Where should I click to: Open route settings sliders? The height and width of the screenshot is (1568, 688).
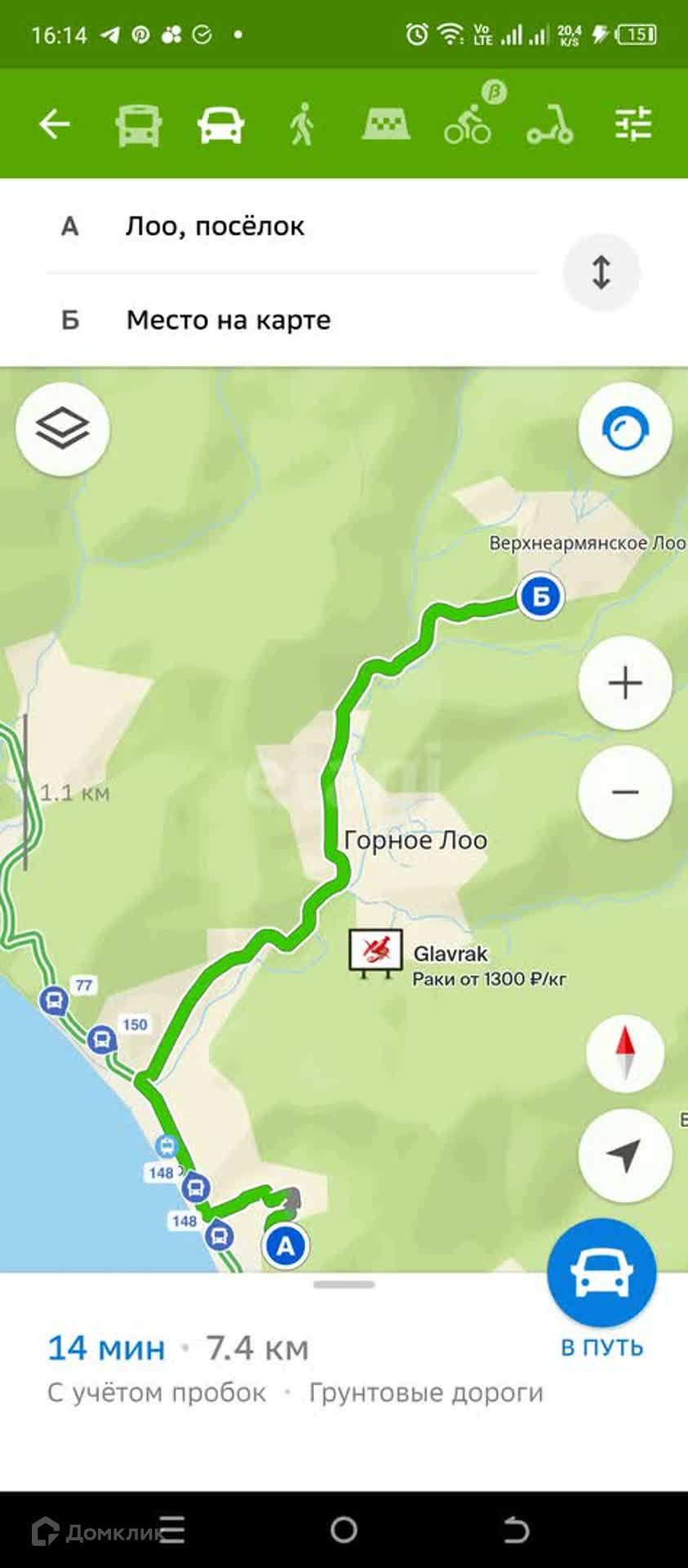click(633, 125)
